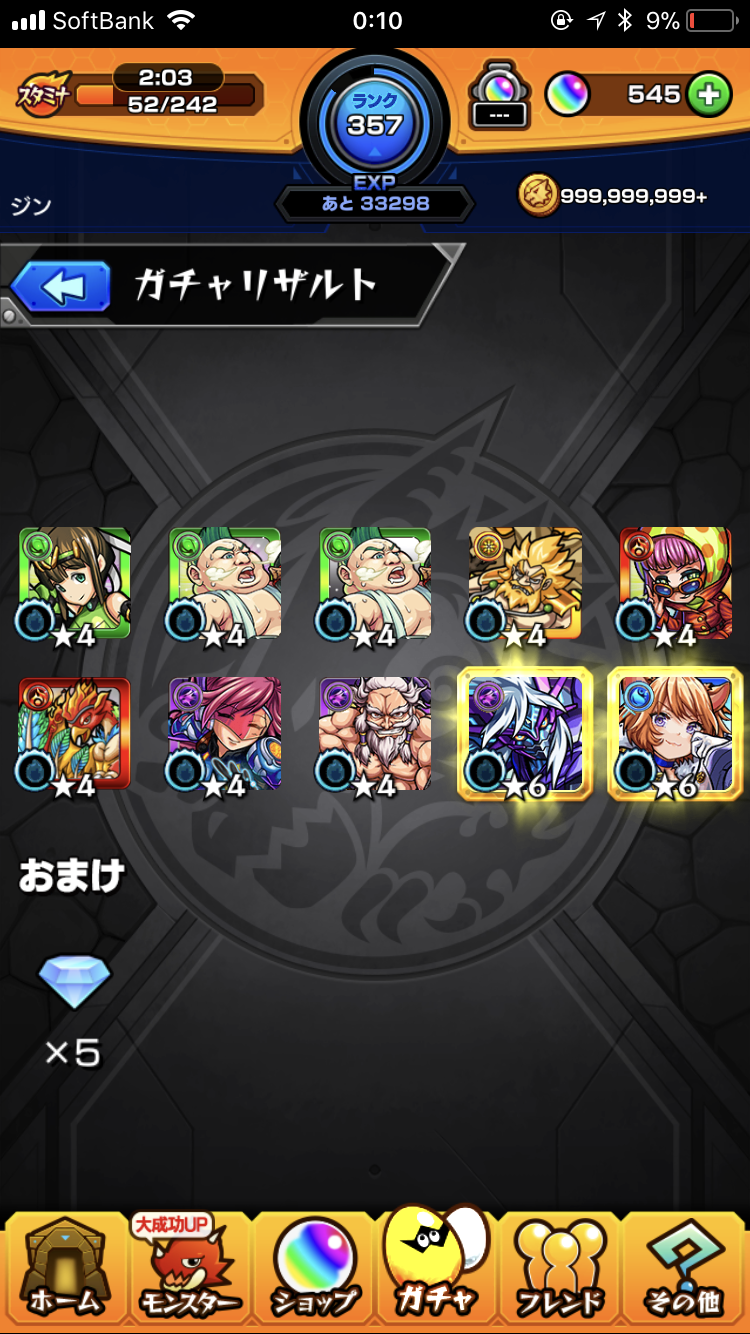
Task: Tap the green plus to add orbs
Action: [709, 95]
